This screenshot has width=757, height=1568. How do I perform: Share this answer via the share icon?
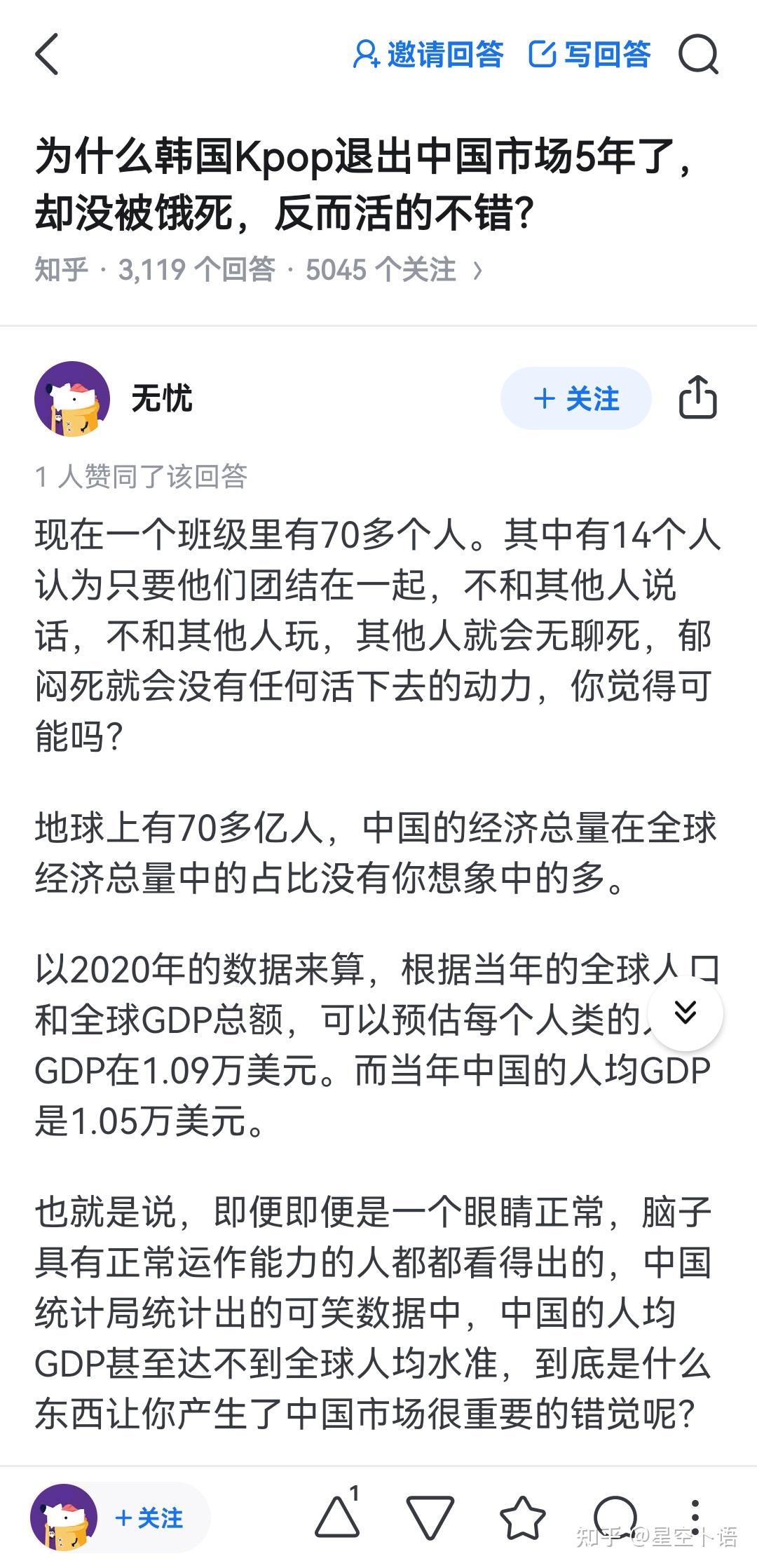tap(697, 398)
